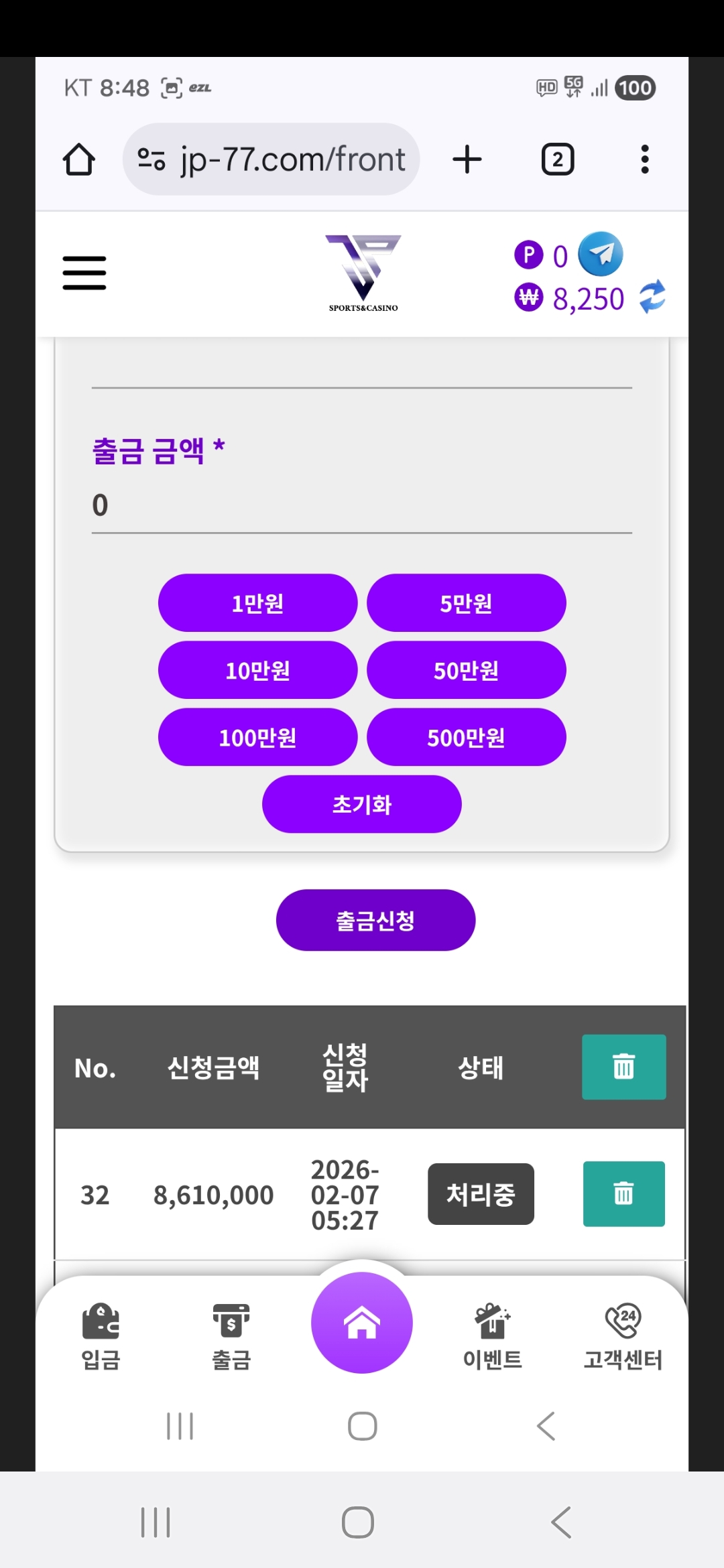Image resolution: width=724 pixels, height=1568 pixels.
Task: Go to the home button in the bottom bar
Action: (x=362, y=1323)
